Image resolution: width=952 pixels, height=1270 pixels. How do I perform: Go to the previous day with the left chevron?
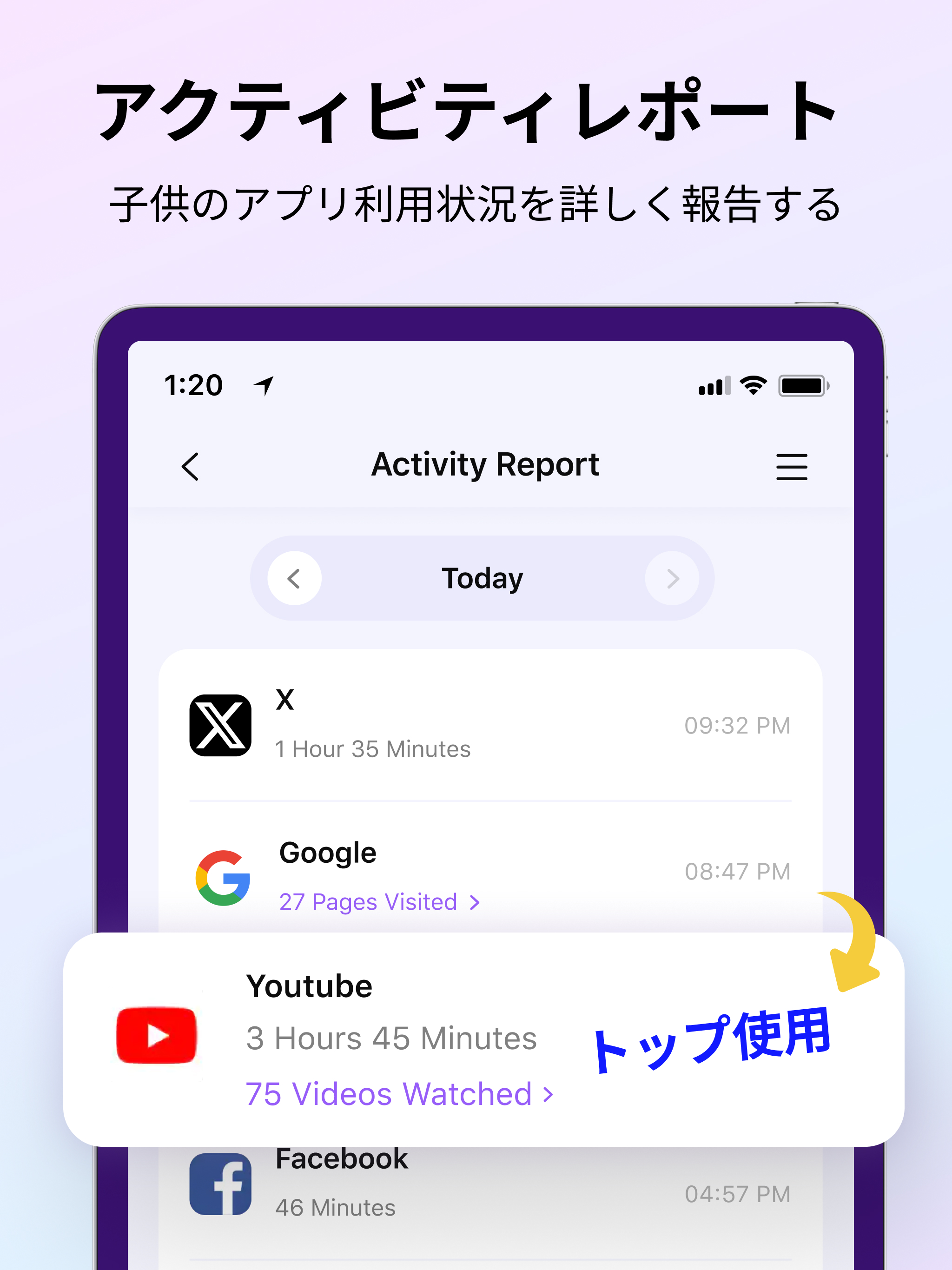(x=294, y=578)
